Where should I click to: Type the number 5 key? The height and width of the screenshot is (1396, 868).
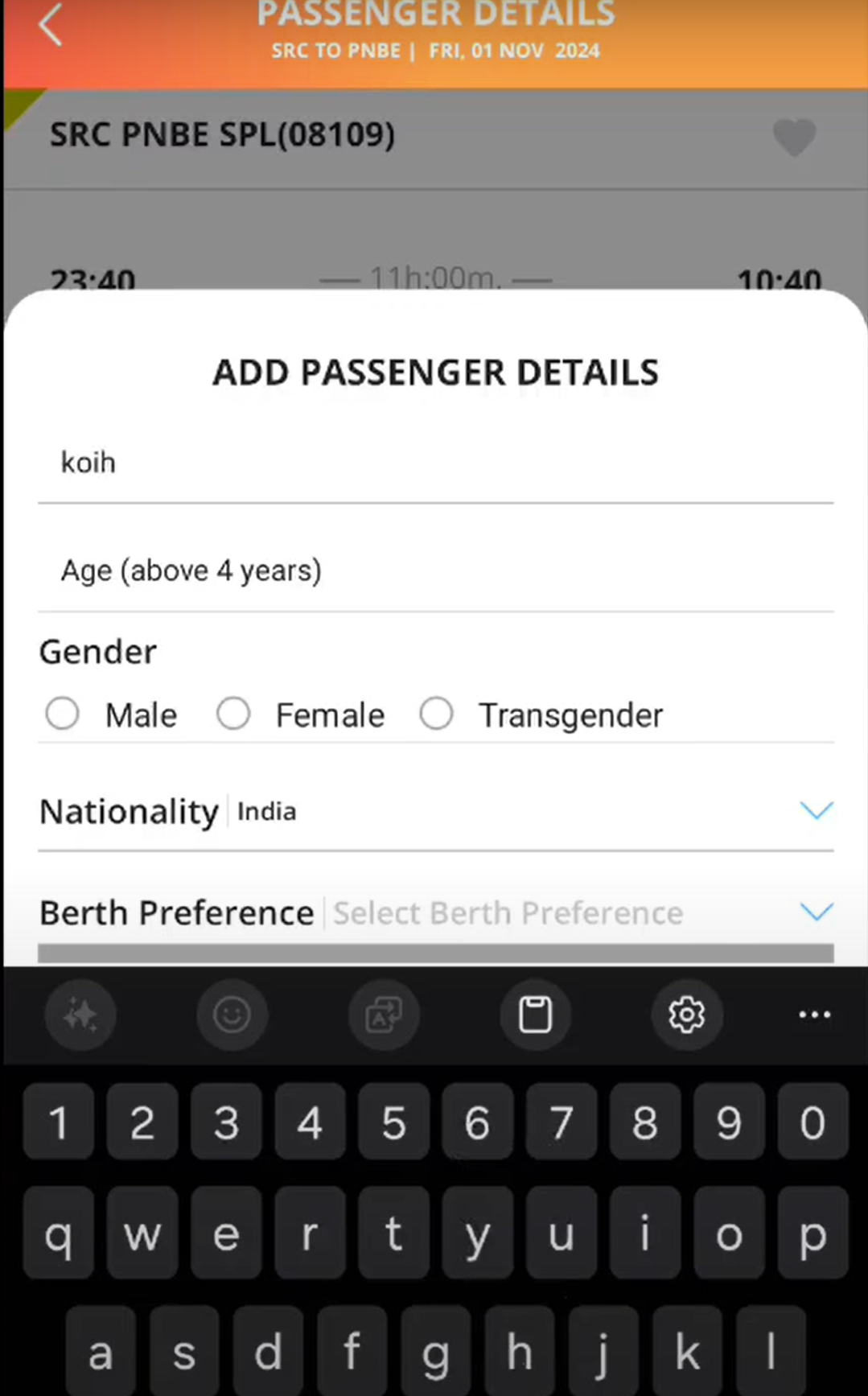[393, 1122]
